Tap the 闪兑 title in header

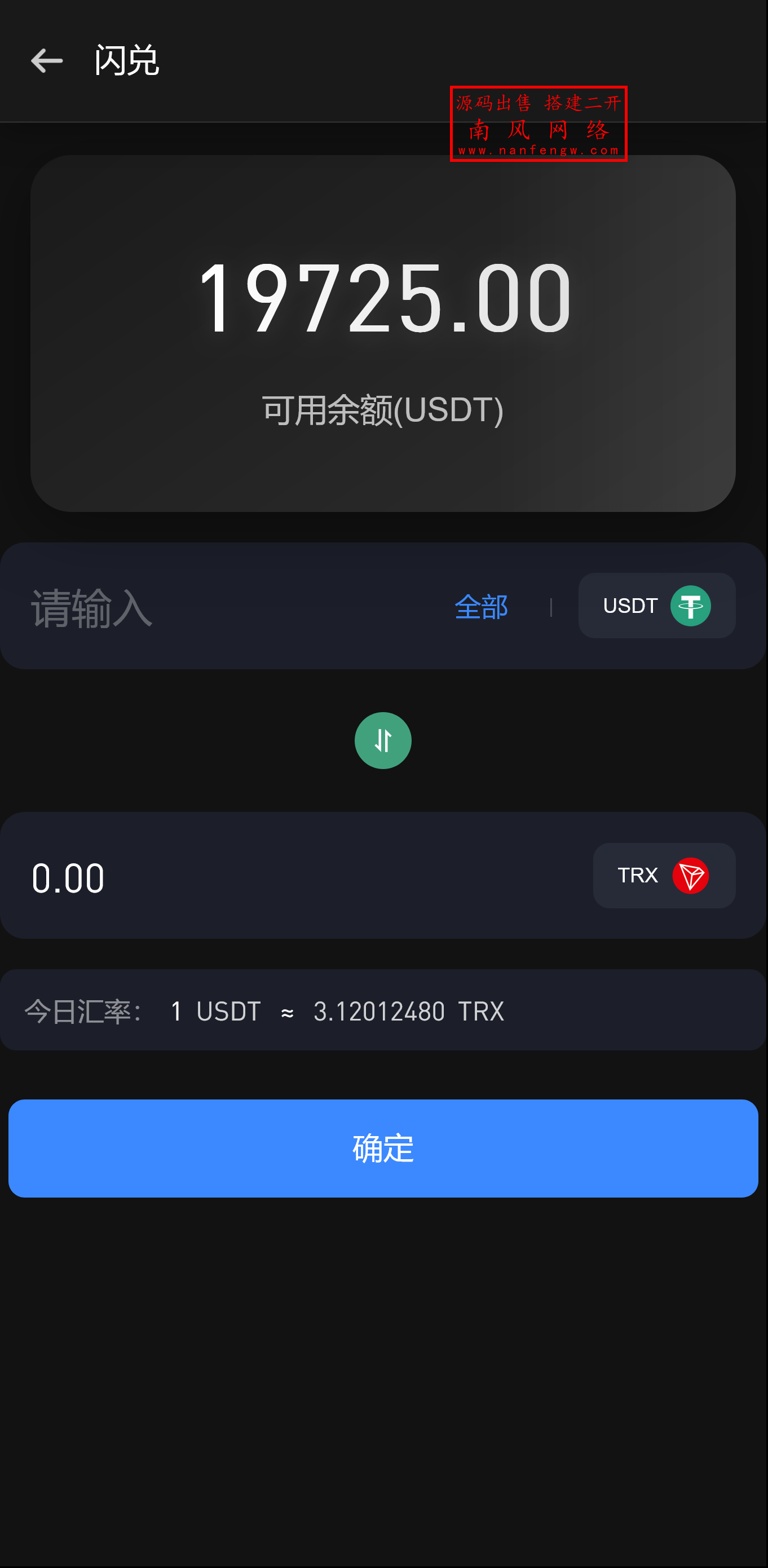pyautogui.click(x=126, y=60)
